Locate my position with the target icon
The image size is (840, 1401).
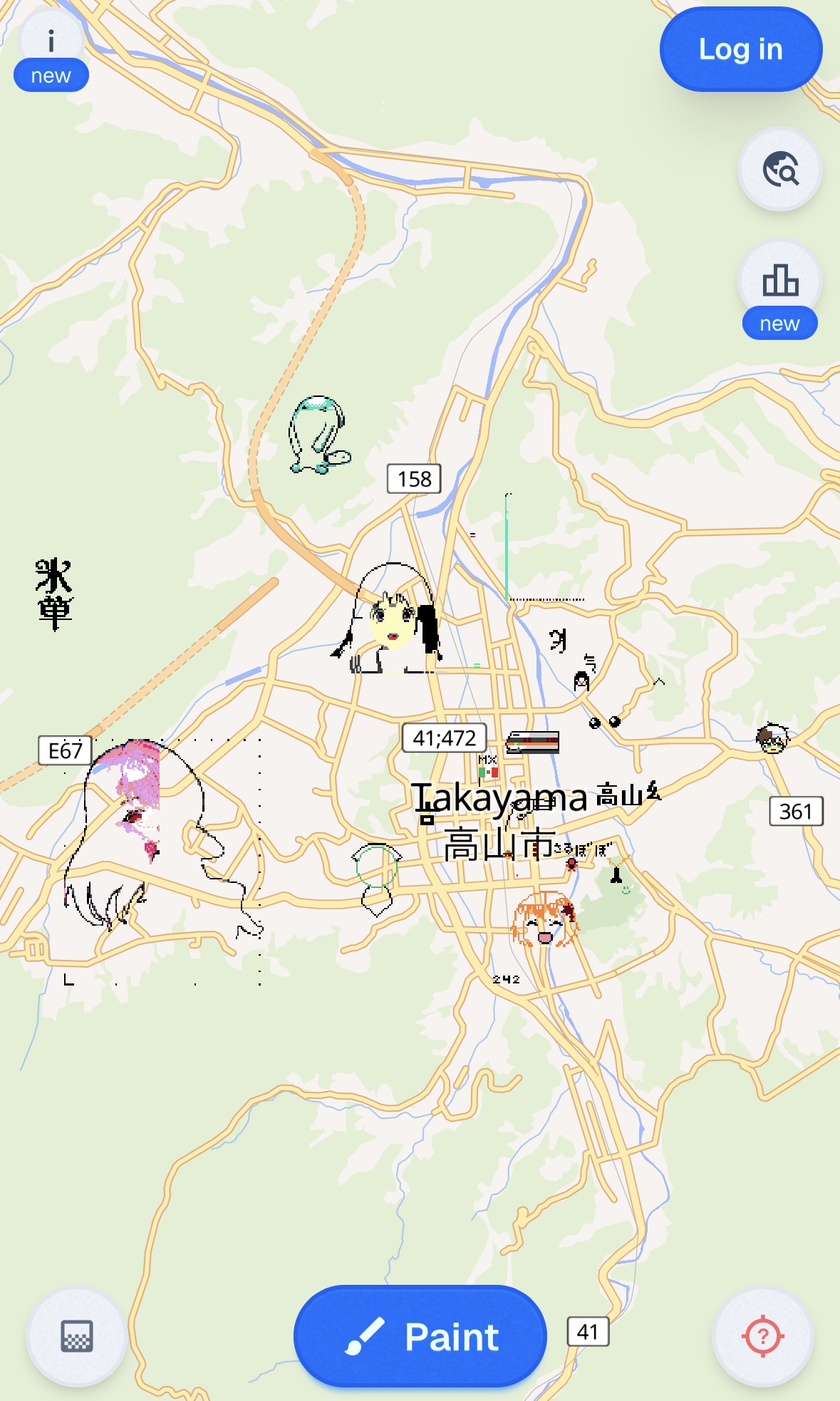click(763, 1336)
